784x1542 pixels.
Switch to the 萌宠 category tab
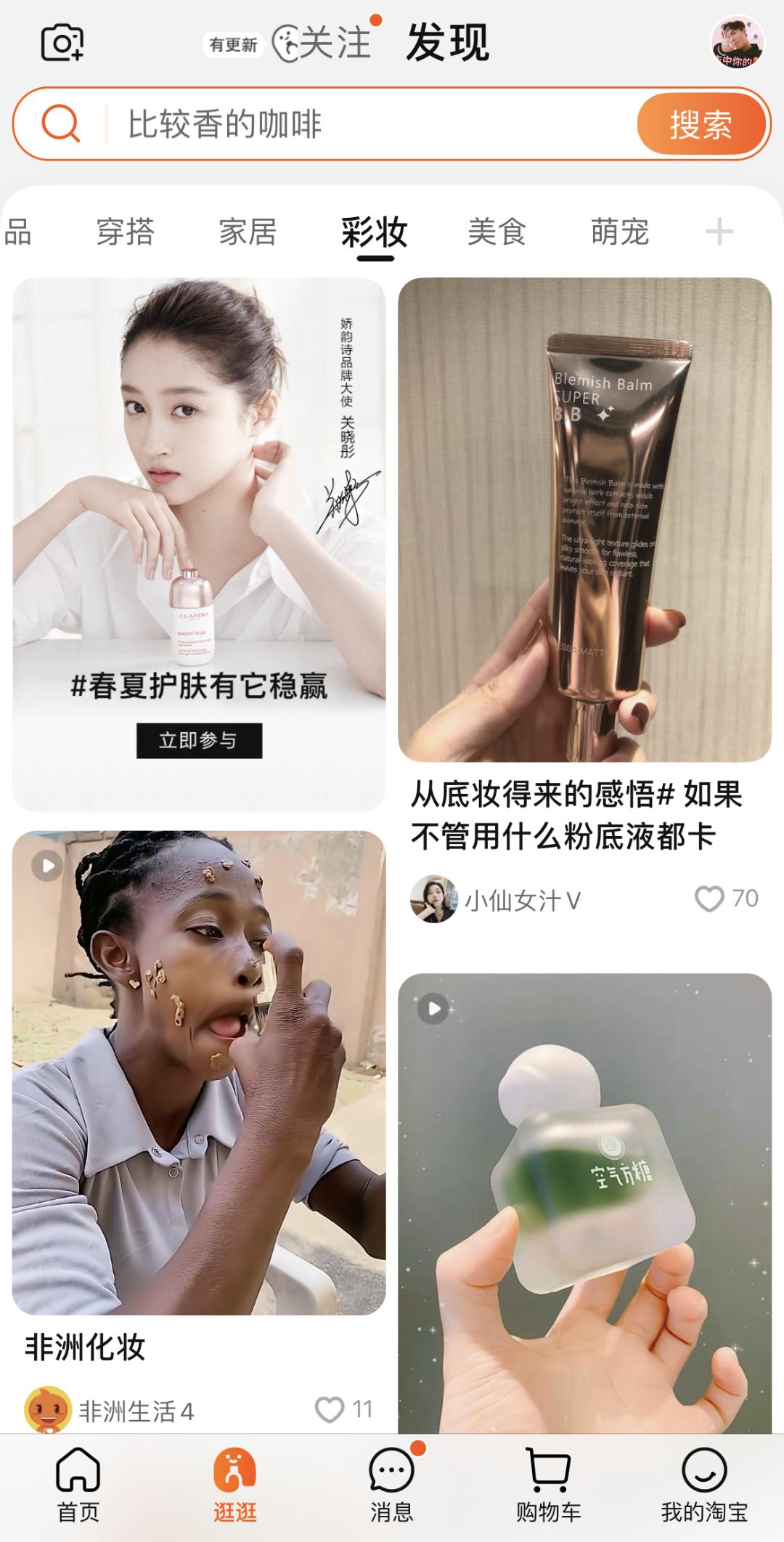tap(619, 232)
